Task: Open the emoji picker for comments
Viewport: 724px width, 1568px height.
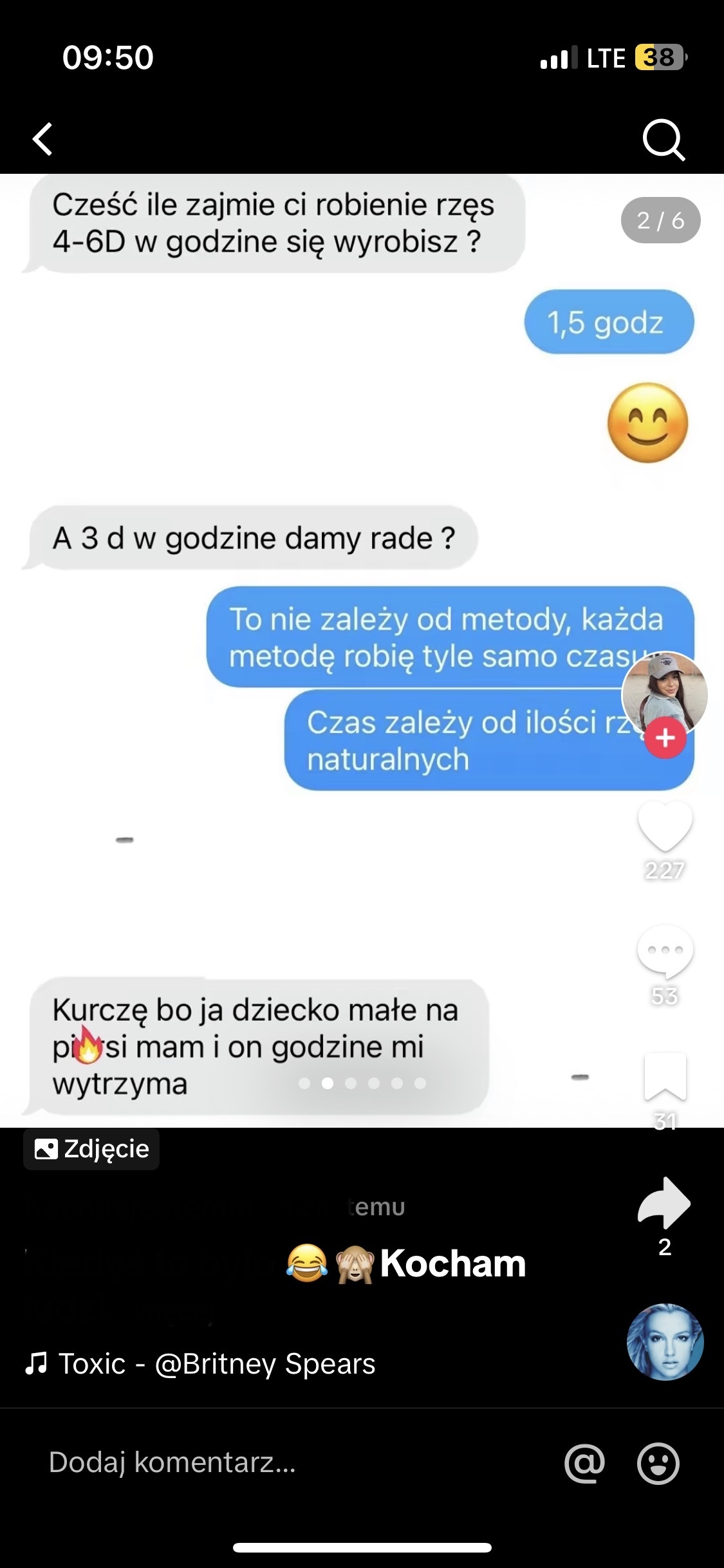Action: 658,1462
